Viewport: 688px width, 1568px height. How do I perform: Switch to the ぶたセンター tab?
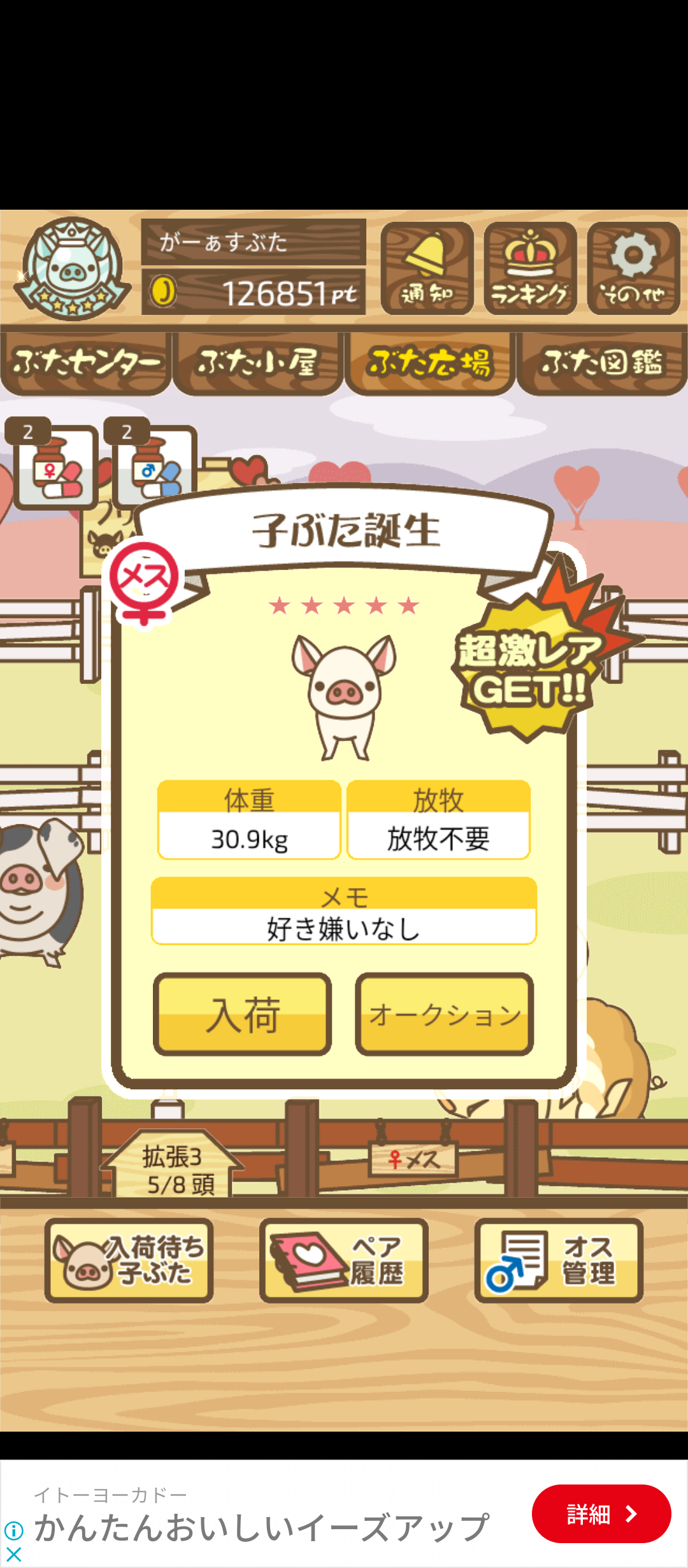(86, 362)
